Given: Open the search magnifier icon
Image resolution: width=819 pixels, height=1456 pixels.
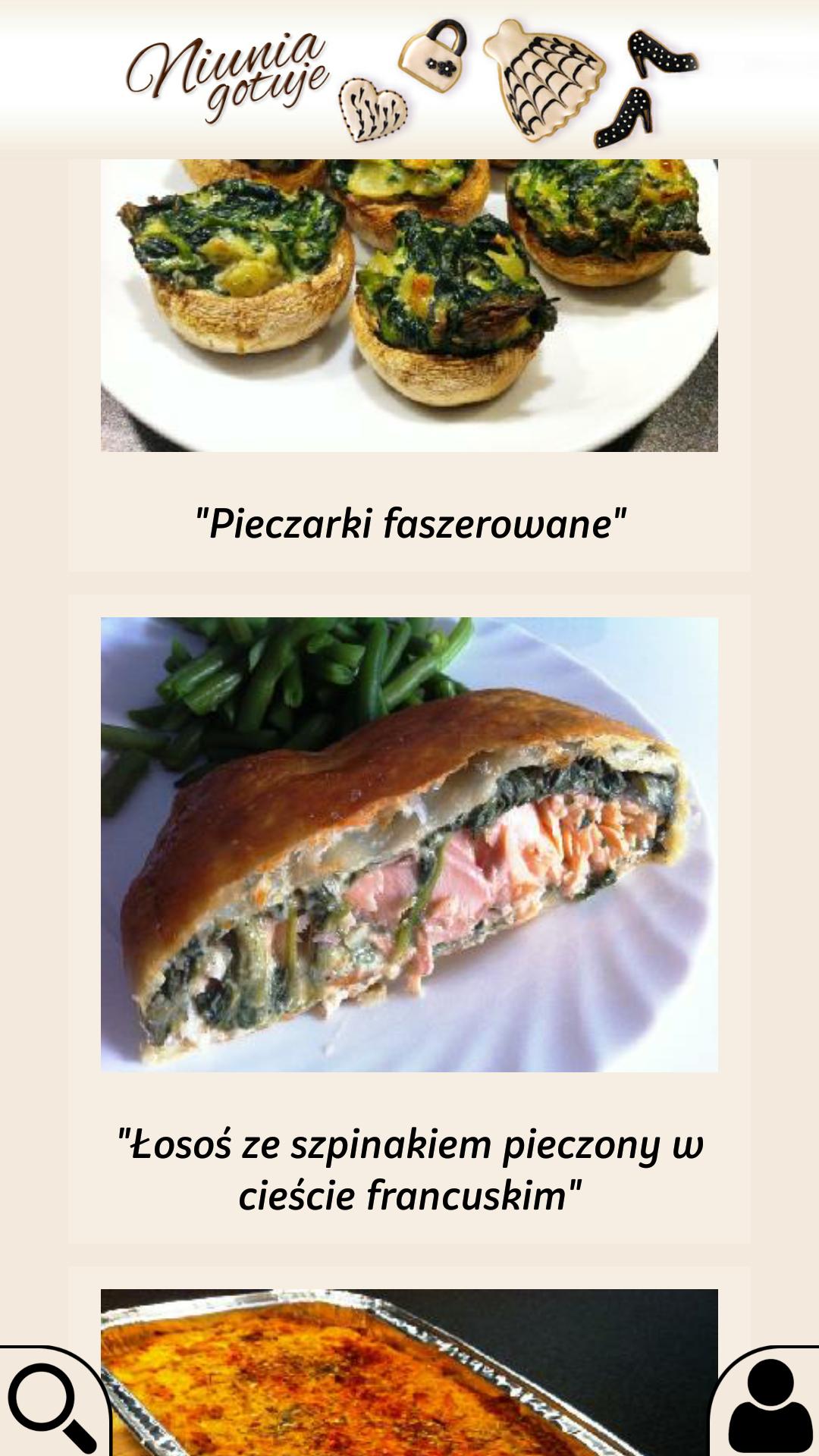Looking at the screenshot, I should click(x=52, y=1405).
